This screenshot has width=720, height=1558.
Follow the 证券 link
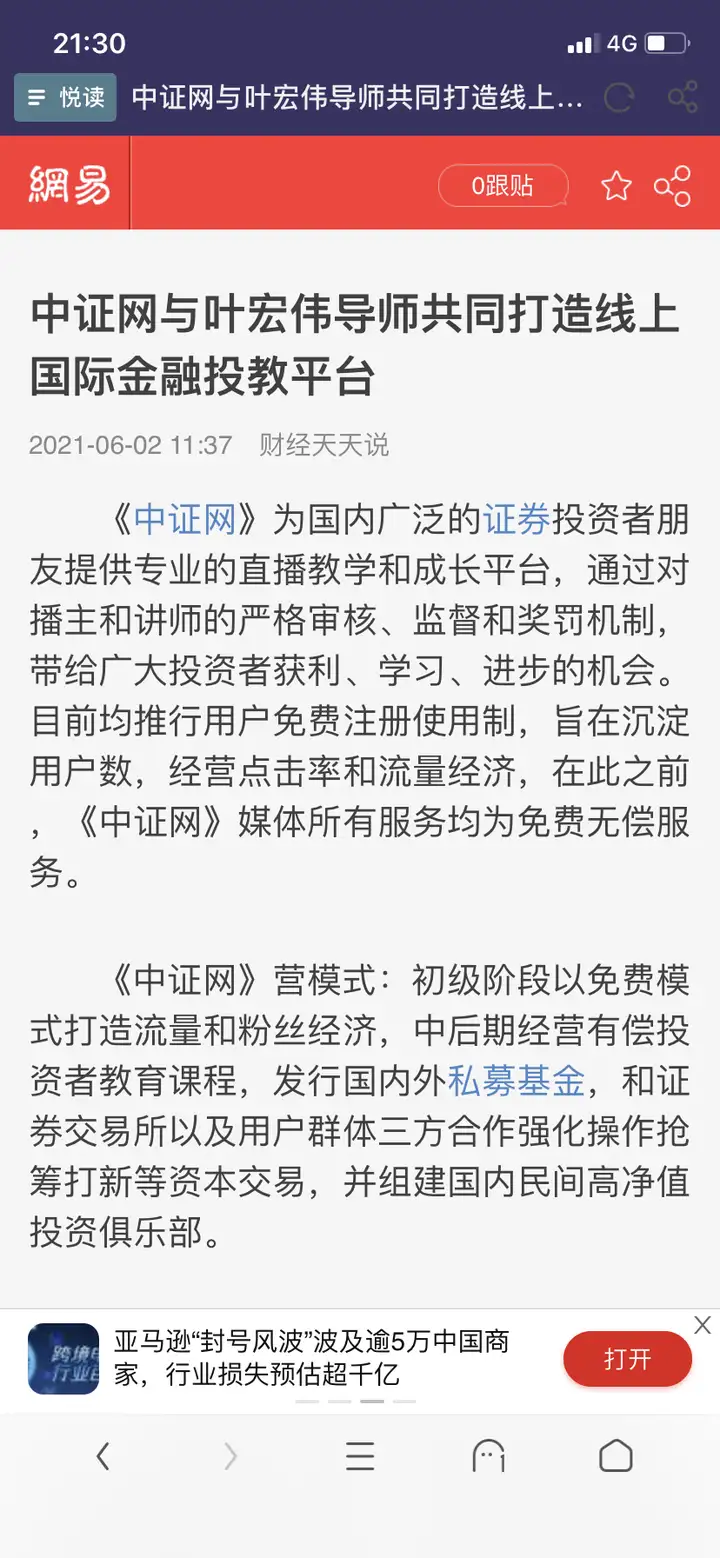(517, 521)
